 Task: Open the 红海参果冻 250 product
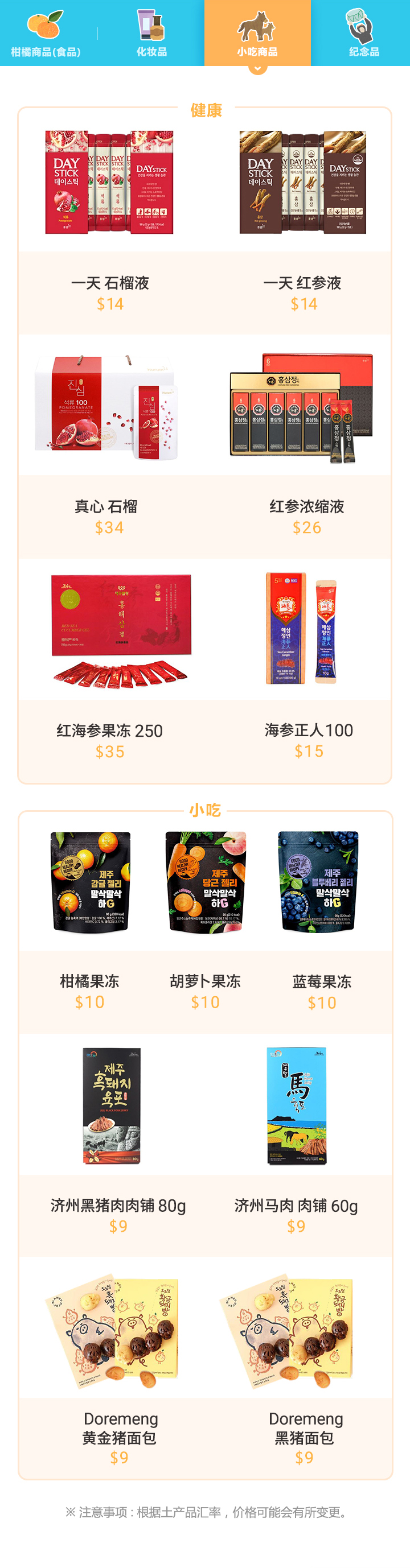[x=121, y=630]
